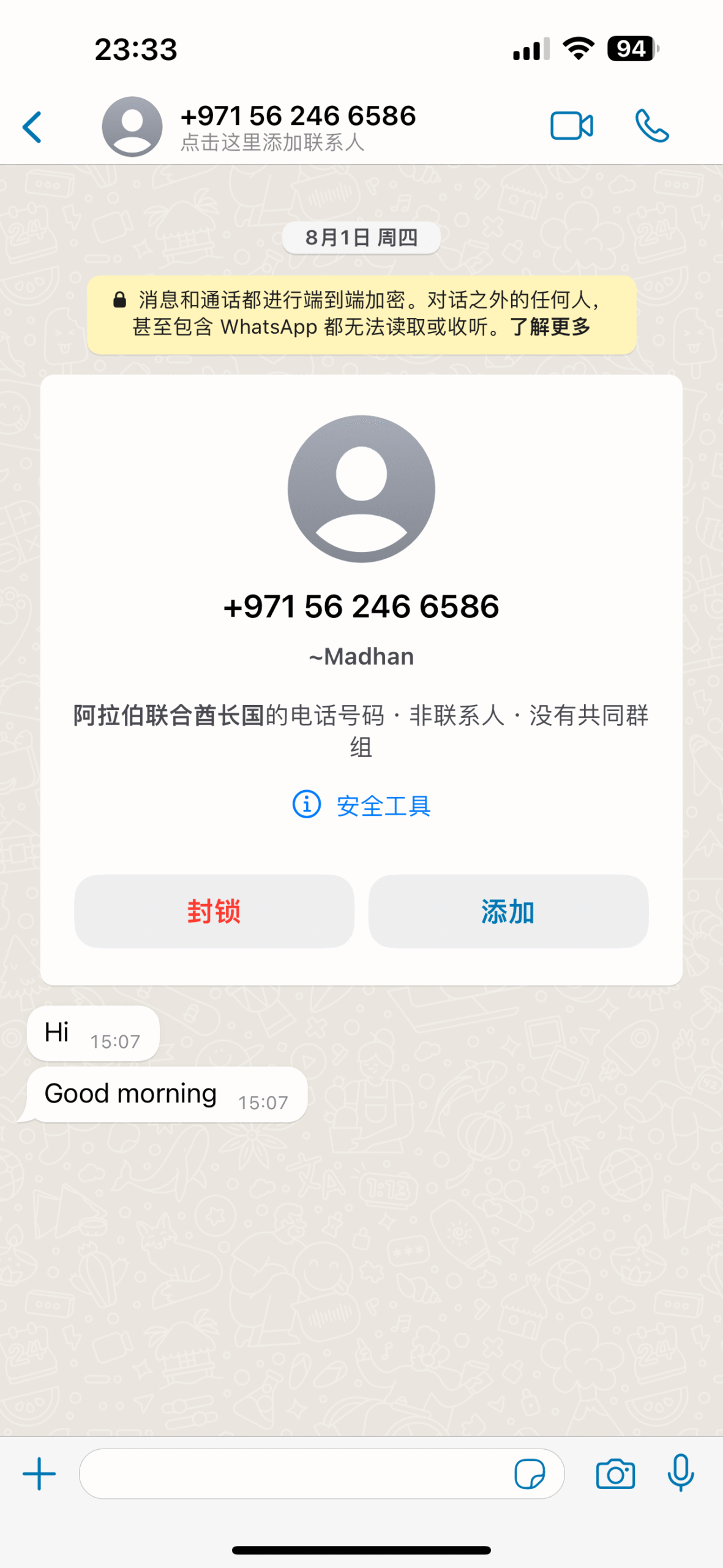
Task: Add this number with 添加
Action: (x=508, y=911)
